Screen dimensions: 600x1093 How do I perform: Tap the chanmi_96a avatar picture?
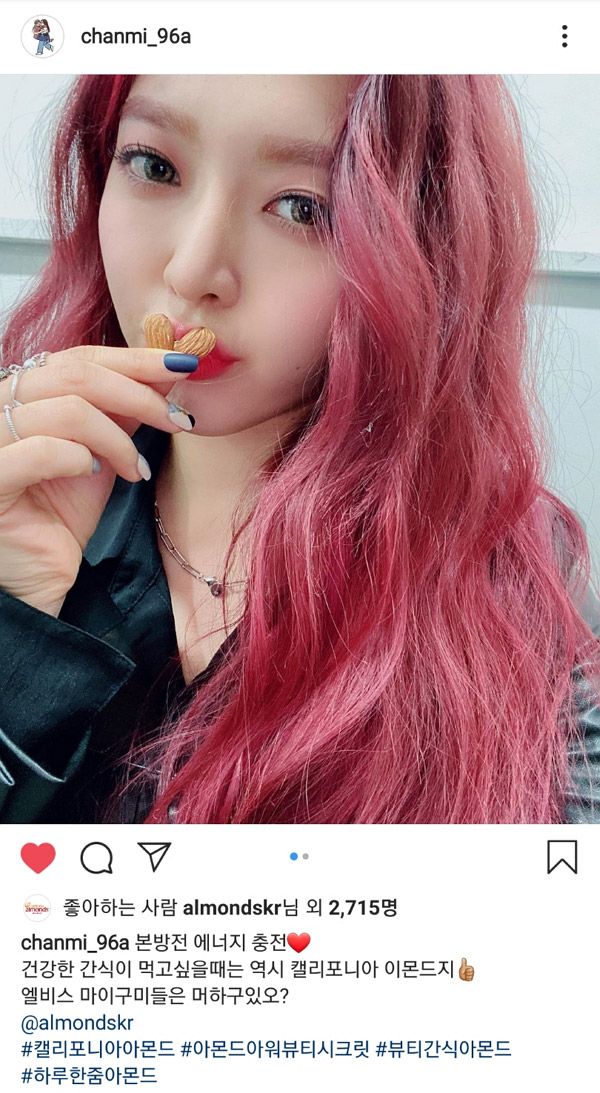[x=42, y=37]
